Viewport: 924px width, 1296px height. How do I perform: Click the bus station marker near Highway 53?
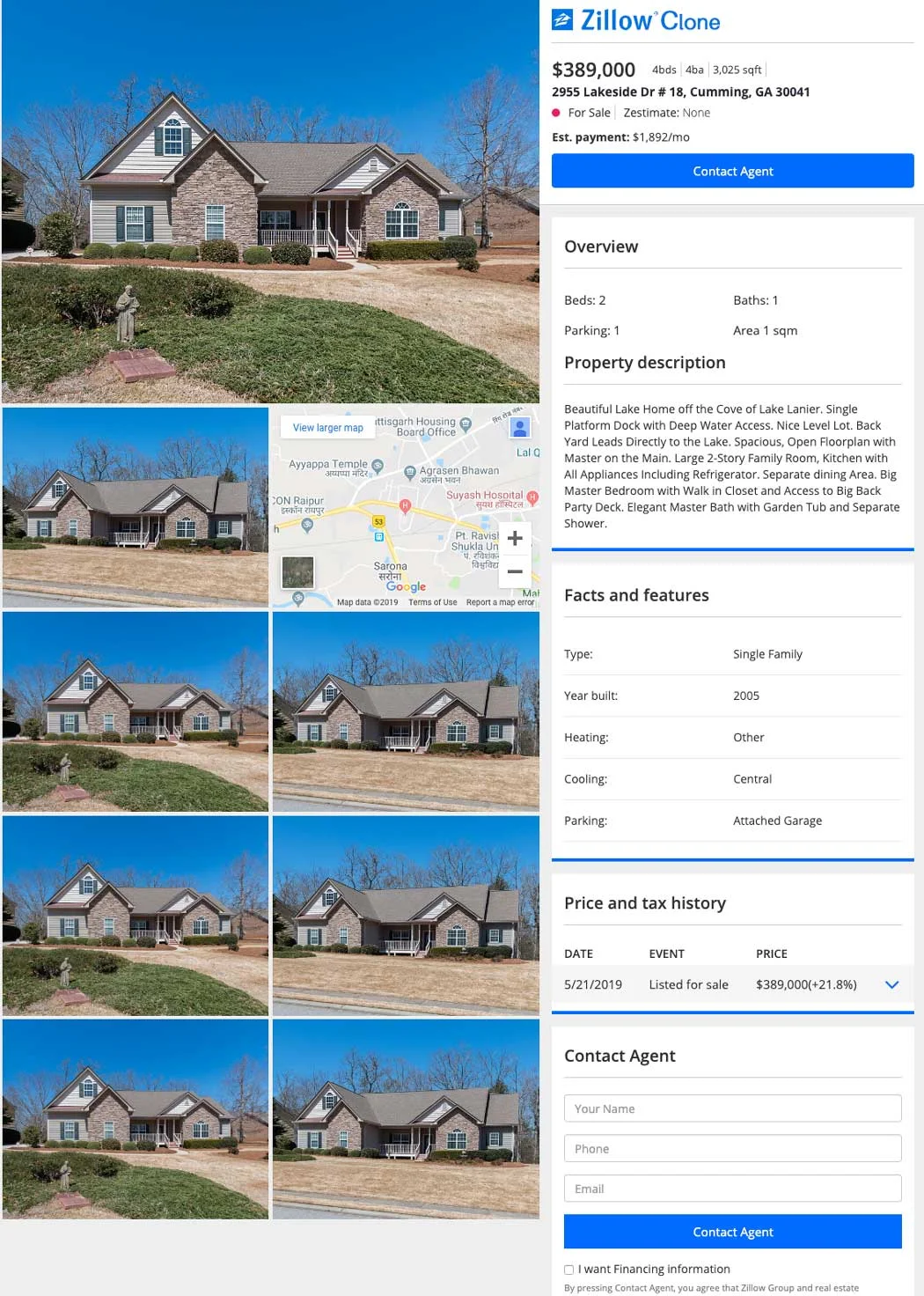[378, 536]
